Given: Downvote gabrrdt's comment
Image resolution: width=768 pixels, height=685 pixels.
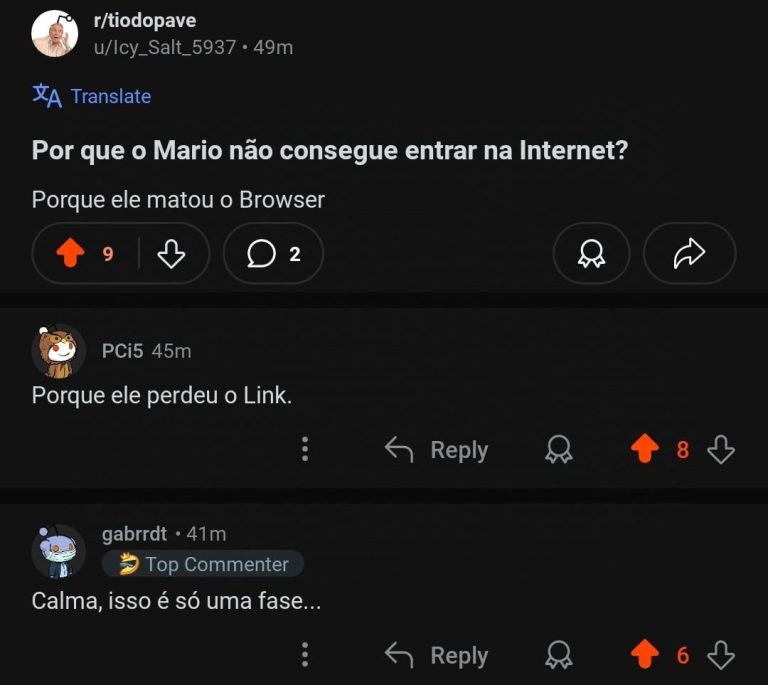Looking at the screenshot, I should (x=721, y=656).
